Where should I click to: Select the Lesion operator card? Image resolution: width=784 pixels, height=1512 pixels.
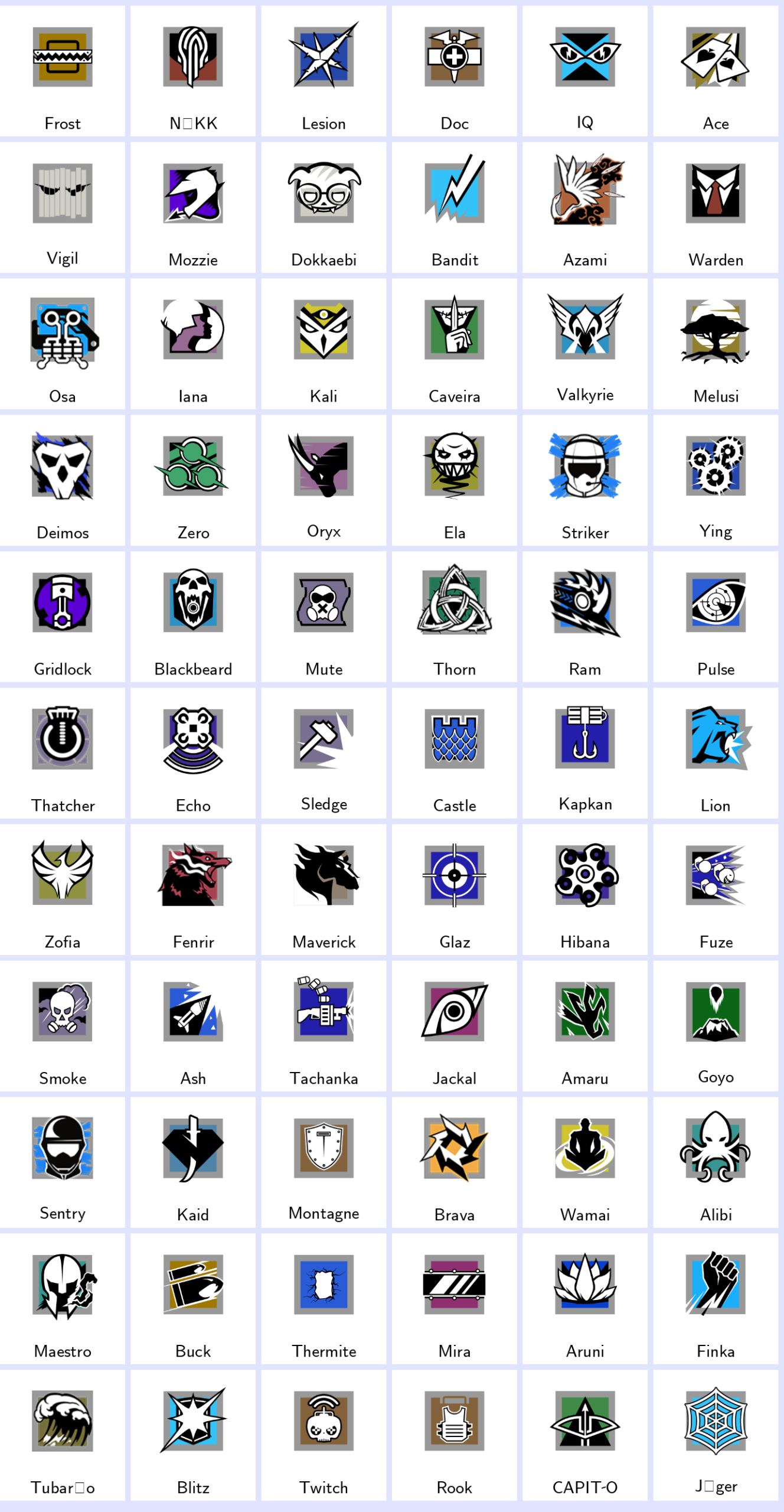[324, 71]
